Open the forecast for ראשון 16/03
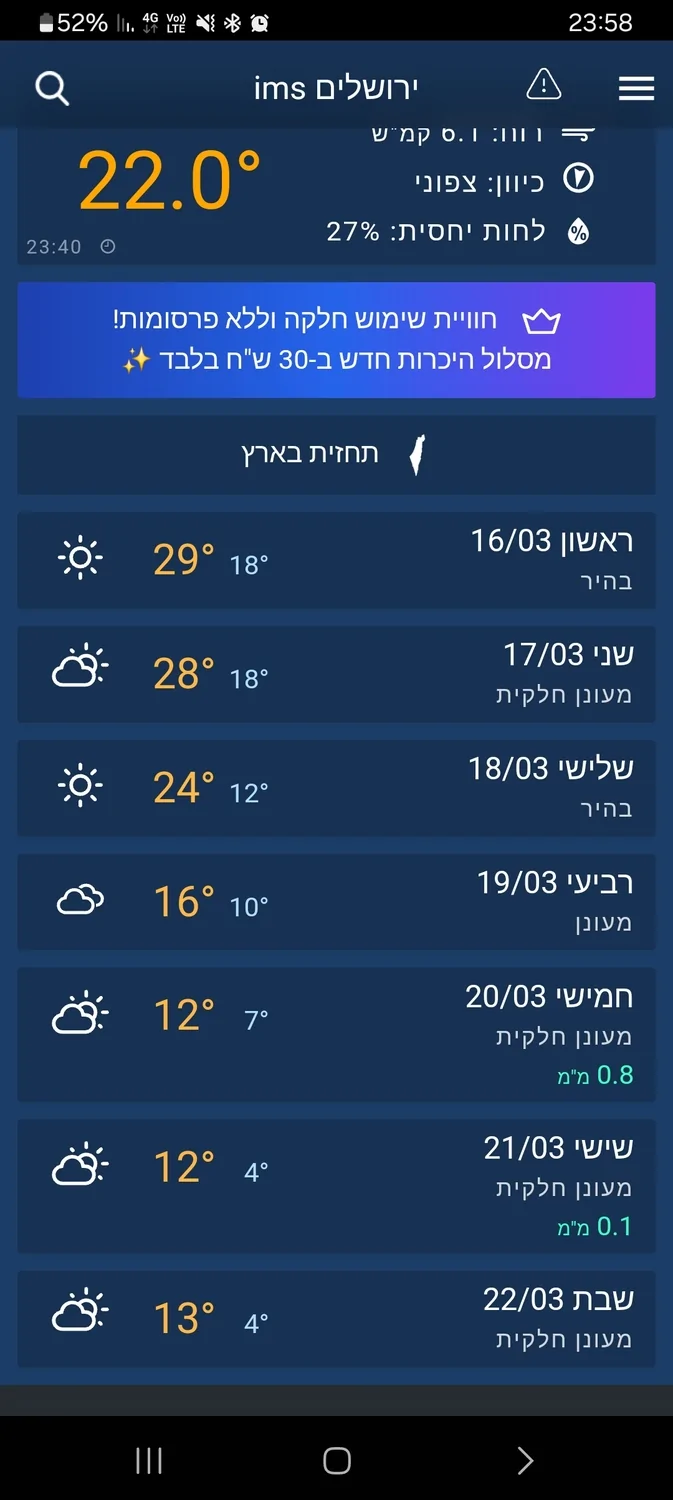The width and height of the screenshot is (673, 1500). (x=336, y=560)
